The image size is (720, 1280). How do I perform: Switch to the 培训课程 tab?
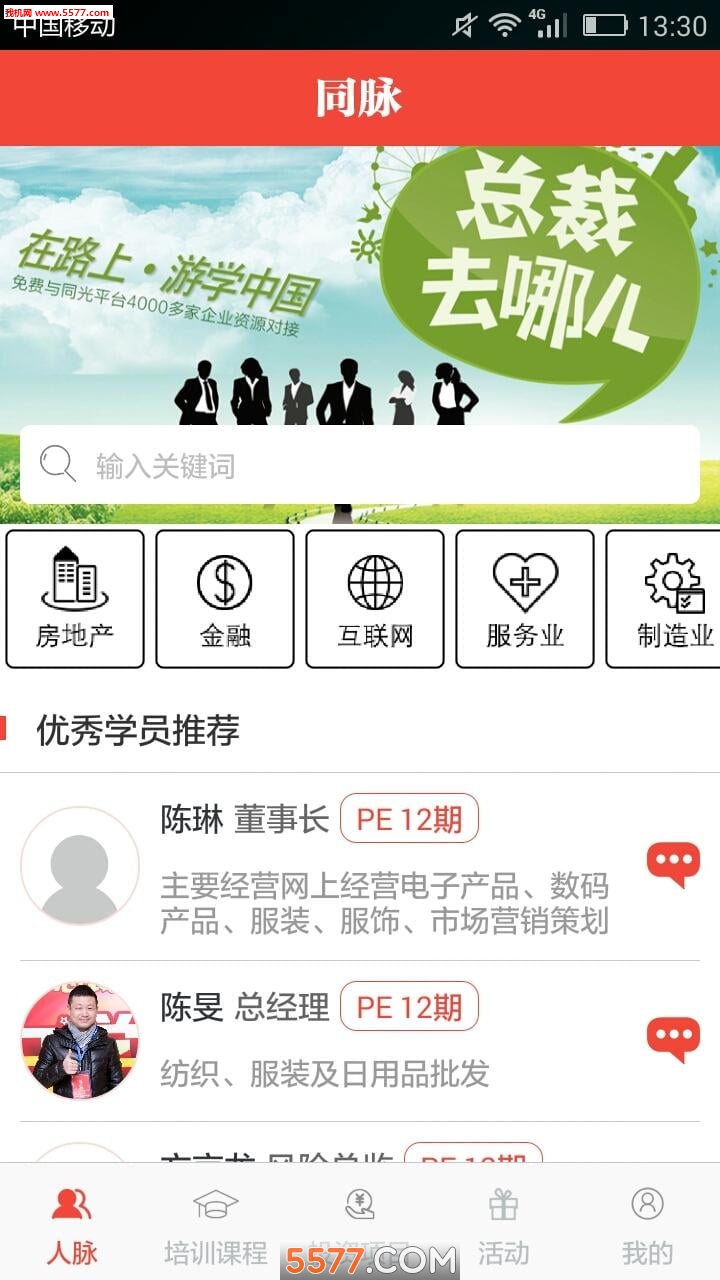[x=216, y=1225]
